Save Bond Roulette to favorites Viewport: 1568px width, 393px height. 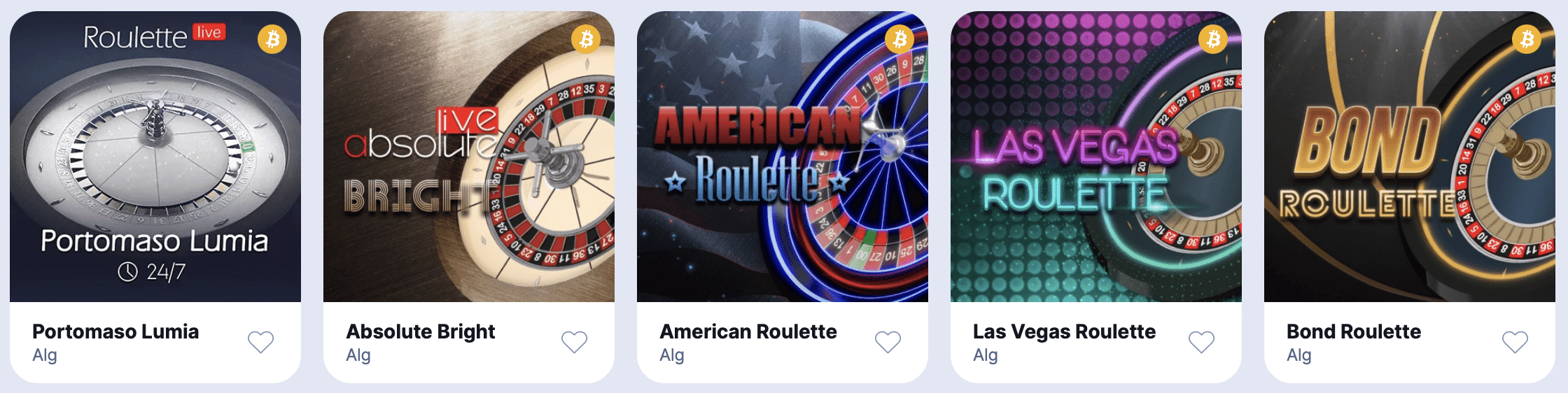tap(1515, 342)
